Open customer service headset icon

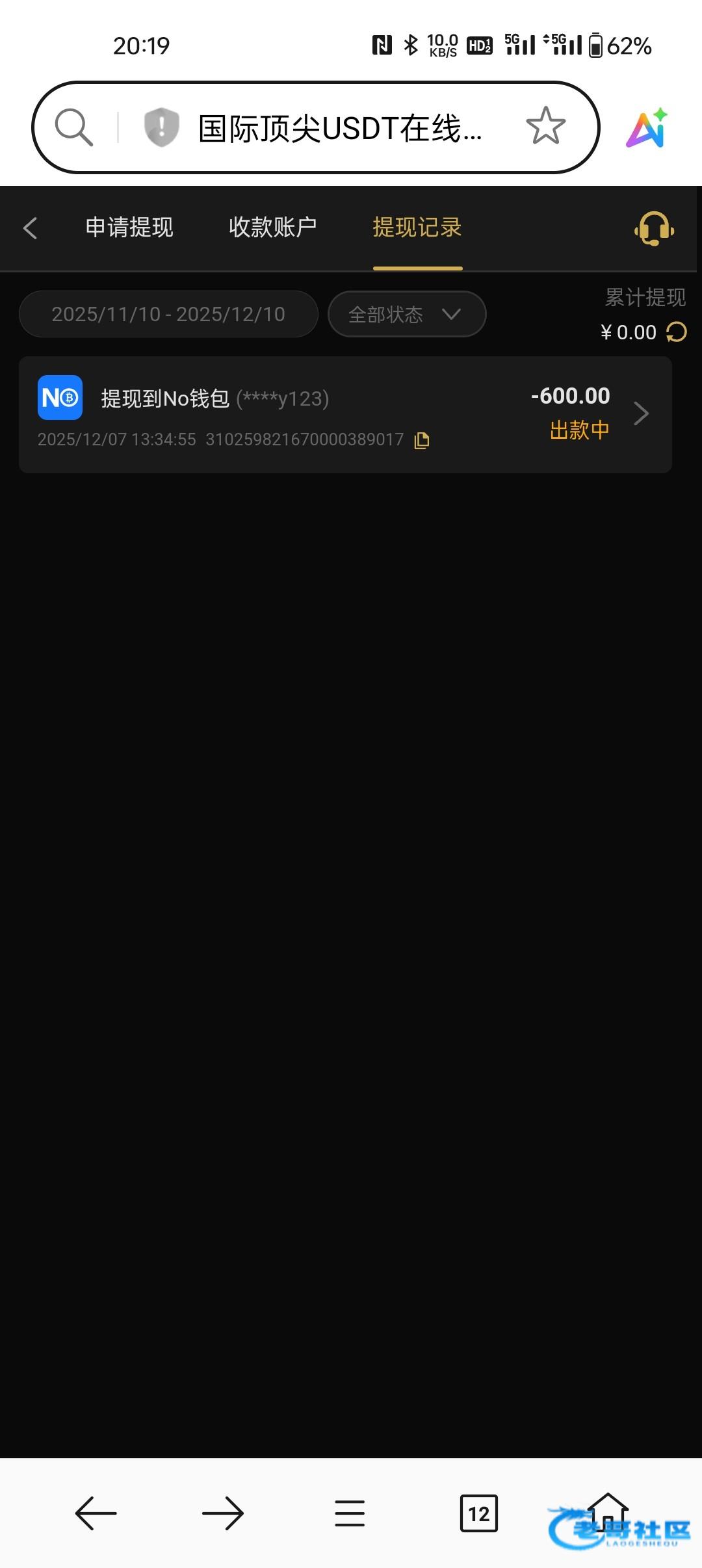tap(653, 228)
